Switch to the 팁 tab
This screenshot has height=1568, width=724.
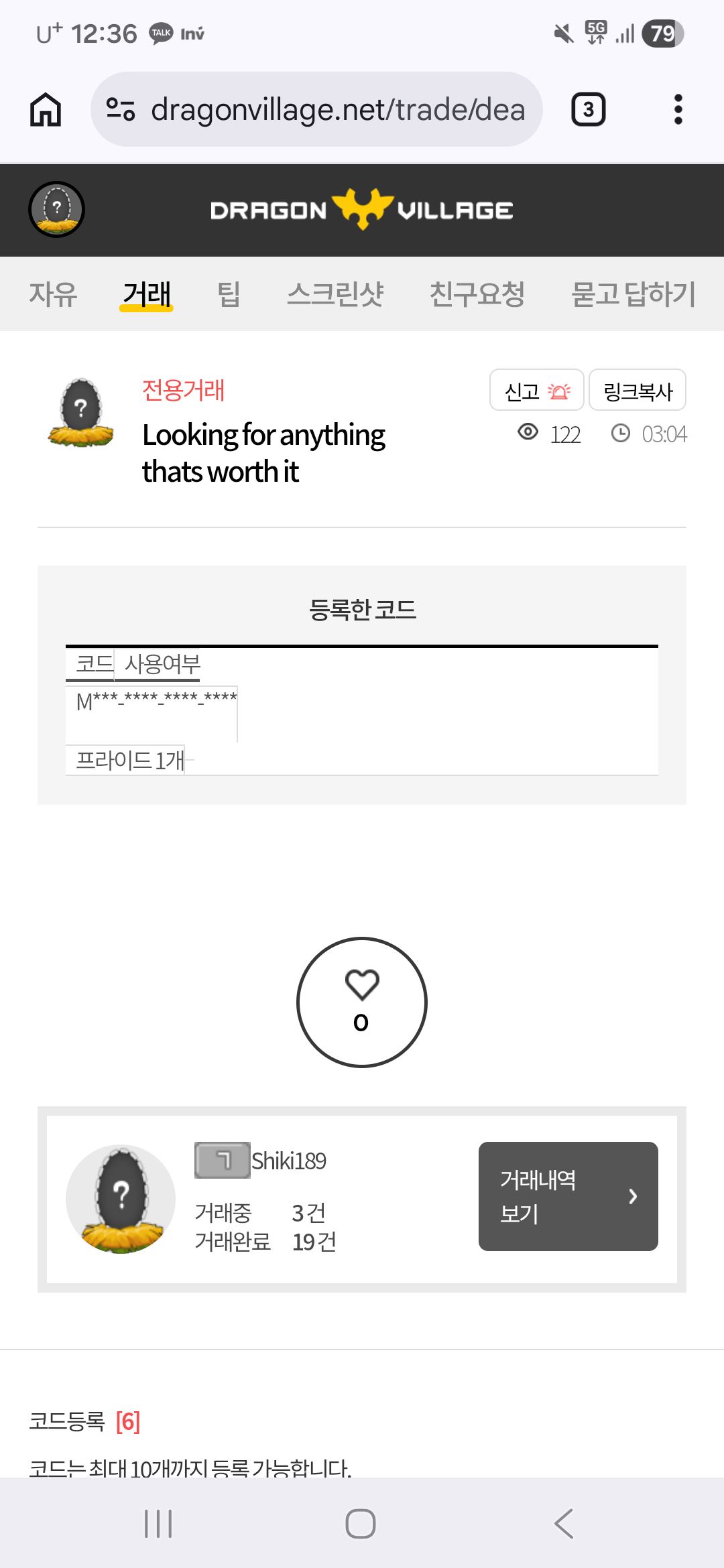pyautogui.click(x=229, y=294)
